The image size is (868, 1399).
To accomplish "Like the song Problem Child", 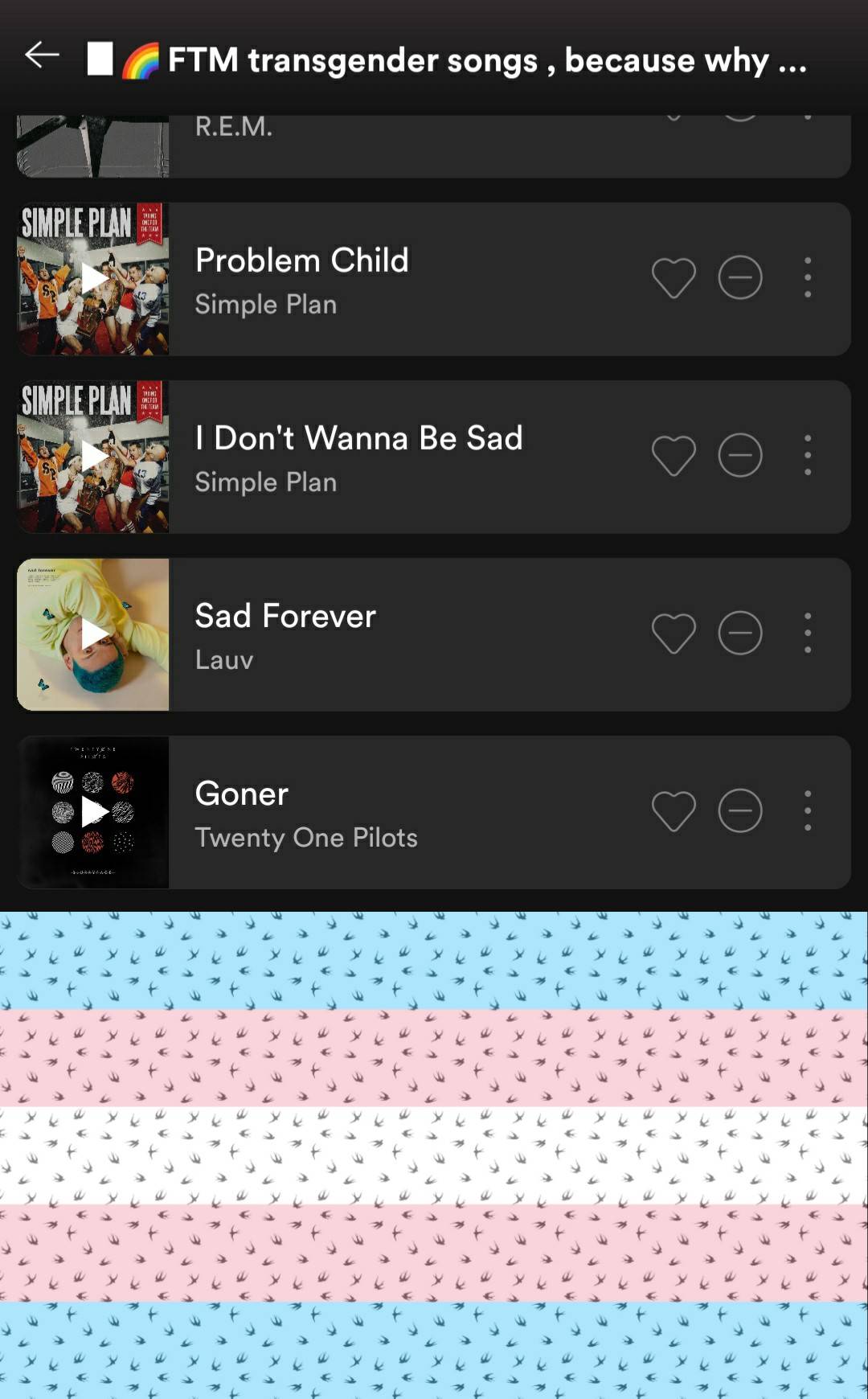I will point(673,279).
